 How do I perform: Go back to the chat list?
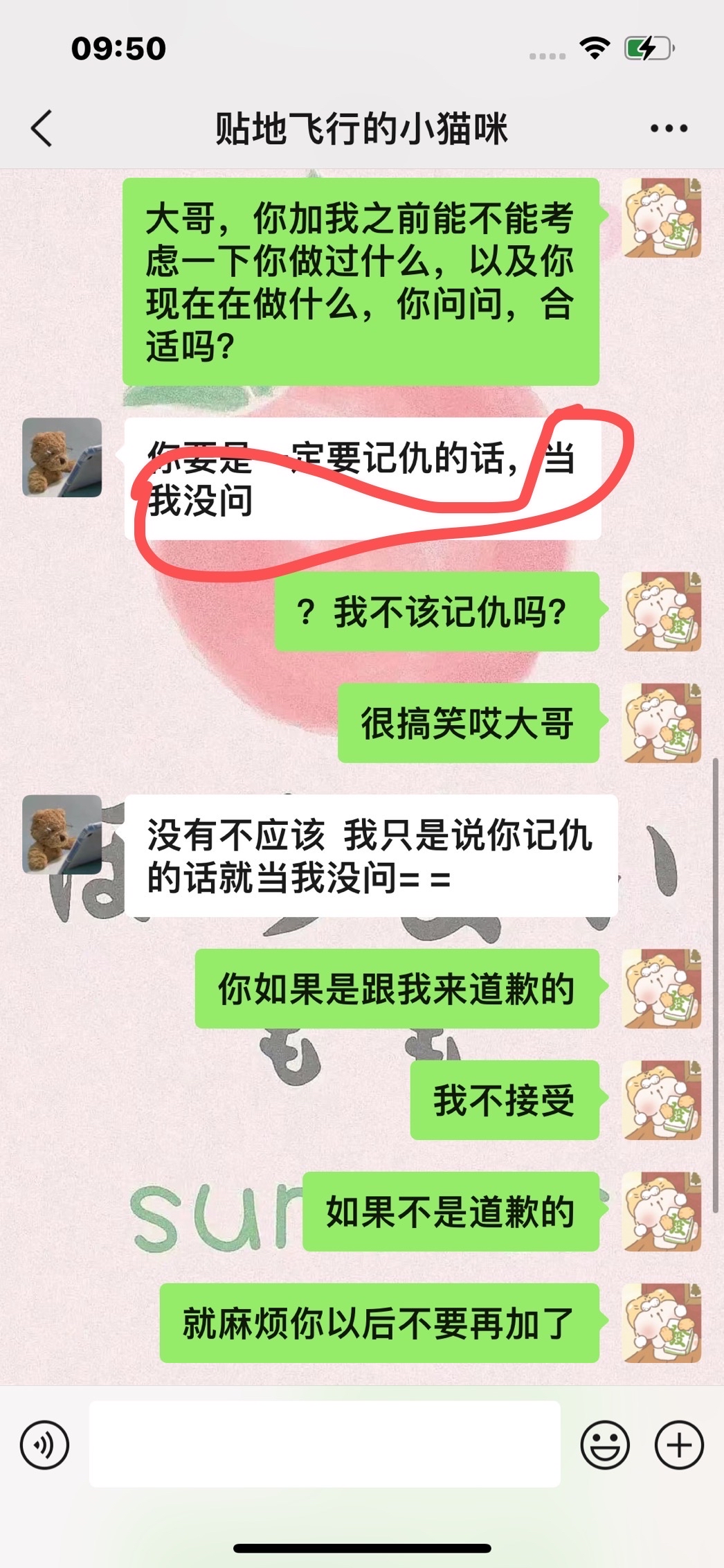(42, 129)
